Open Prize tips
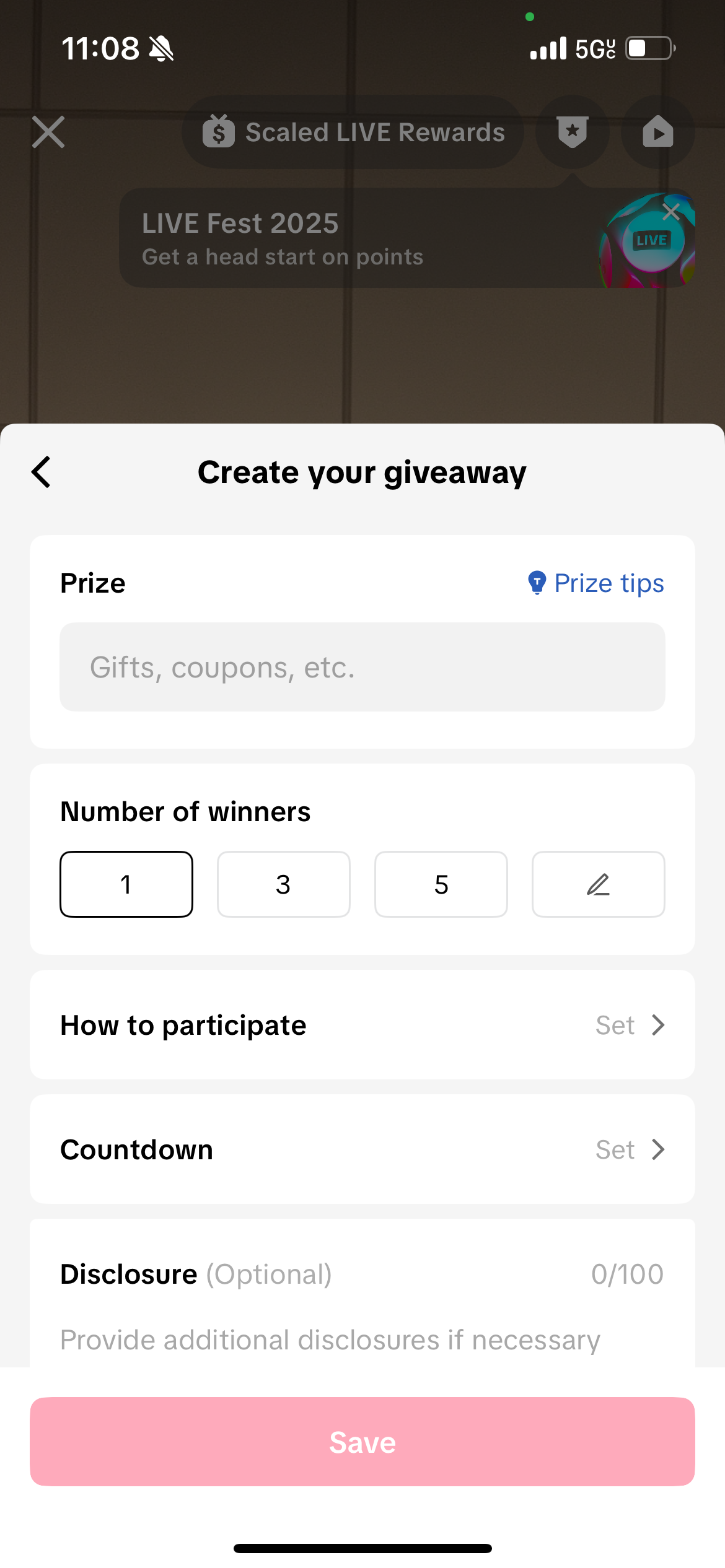Screen dimensions: 725x1568 pos(596,583)
